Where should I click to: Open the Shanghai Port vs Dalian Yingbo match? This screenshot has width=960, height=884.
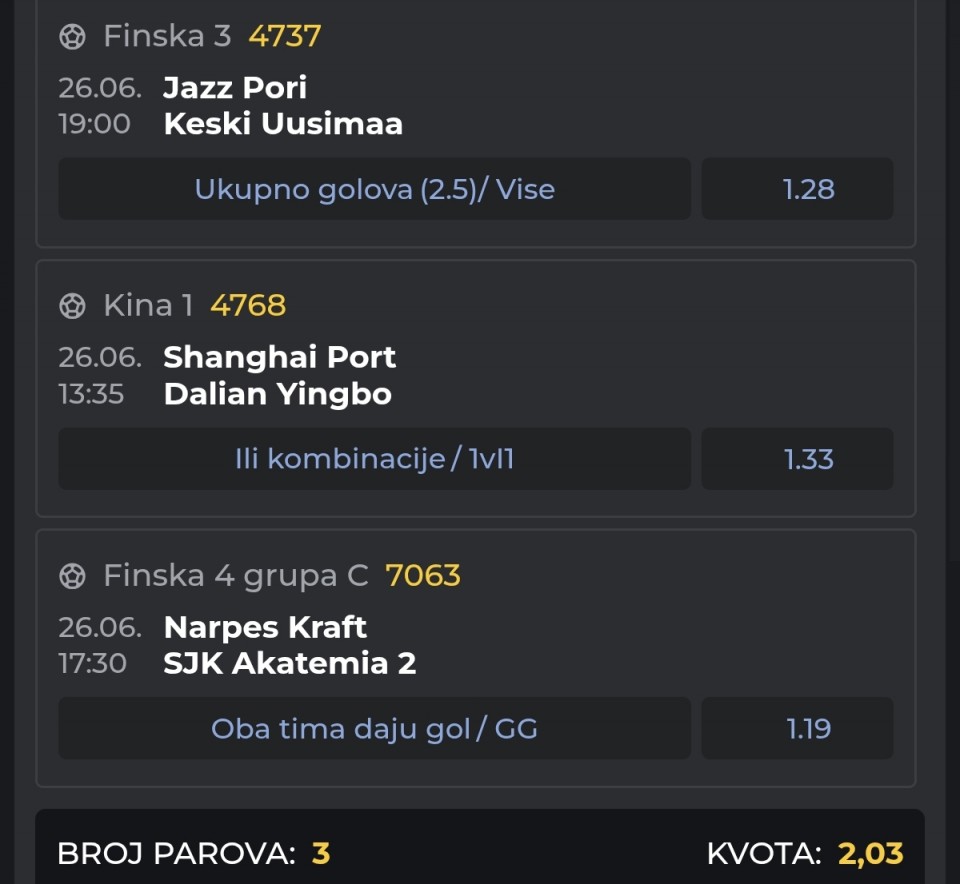[279, 375]
